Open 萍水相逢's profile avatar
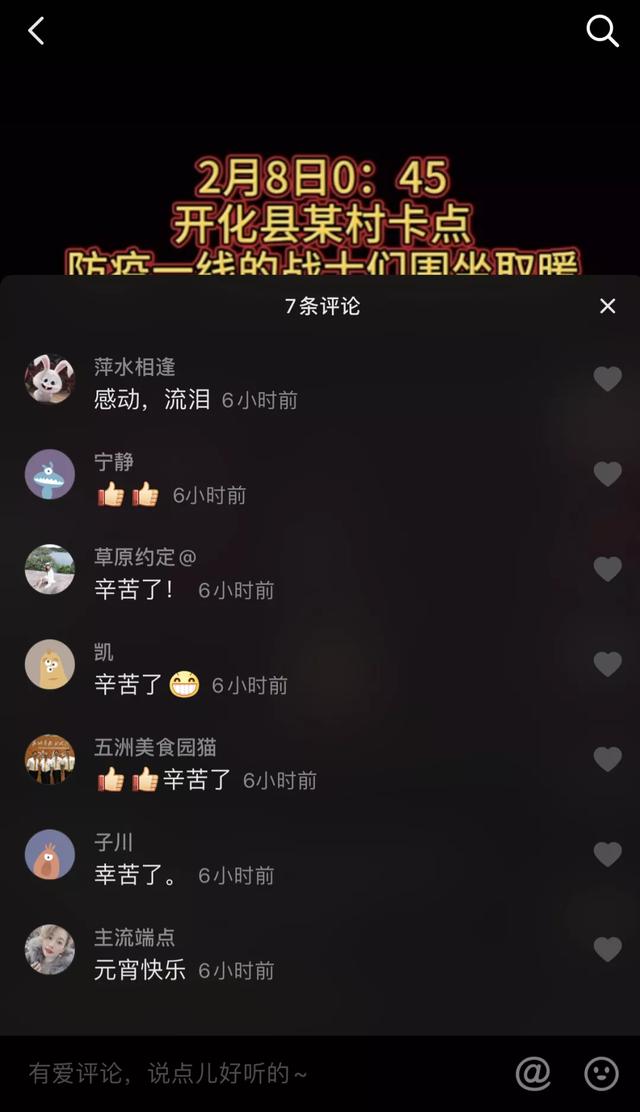 [49, 379]
